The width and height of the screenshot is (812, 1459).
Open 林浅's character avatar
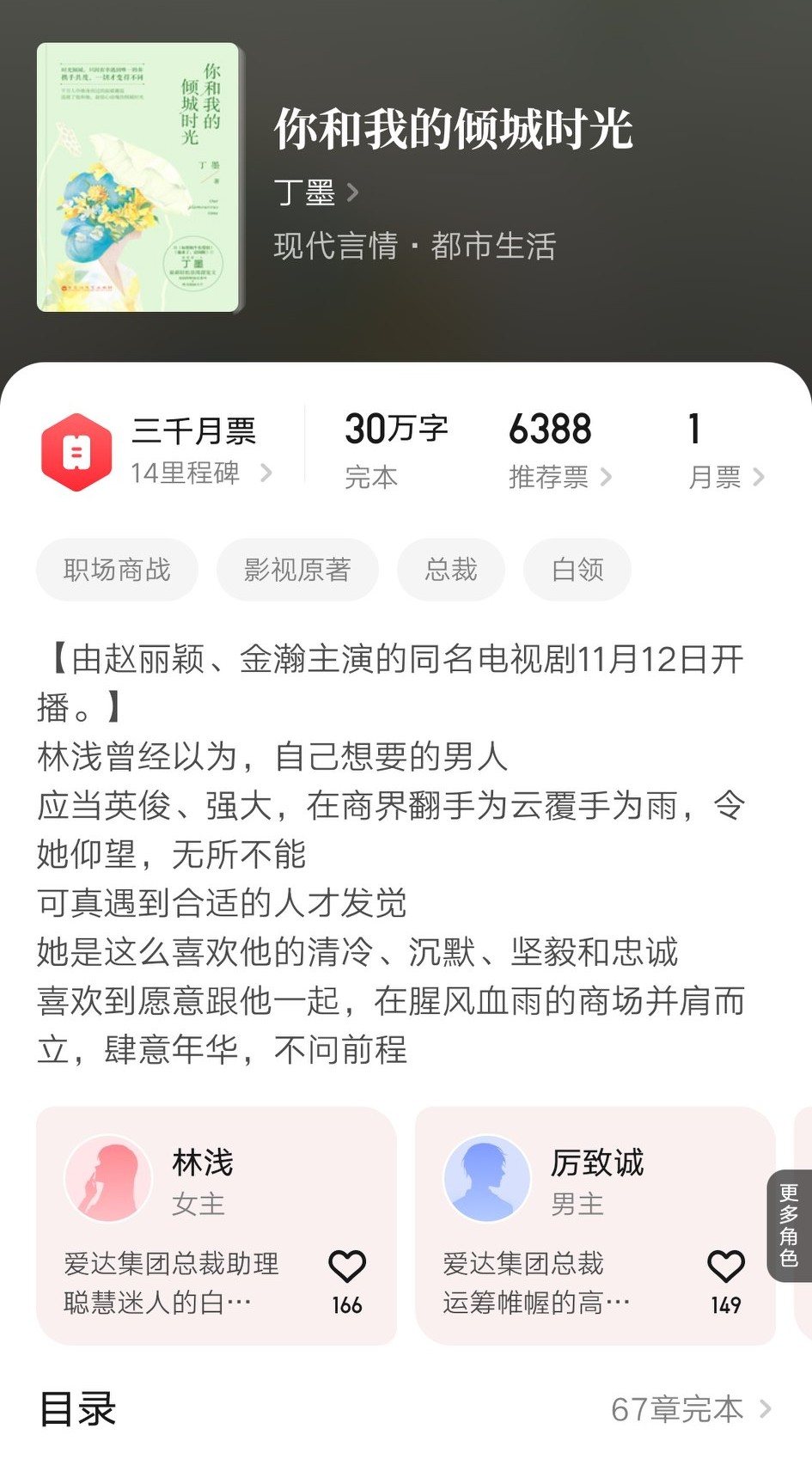(107, 1177)
